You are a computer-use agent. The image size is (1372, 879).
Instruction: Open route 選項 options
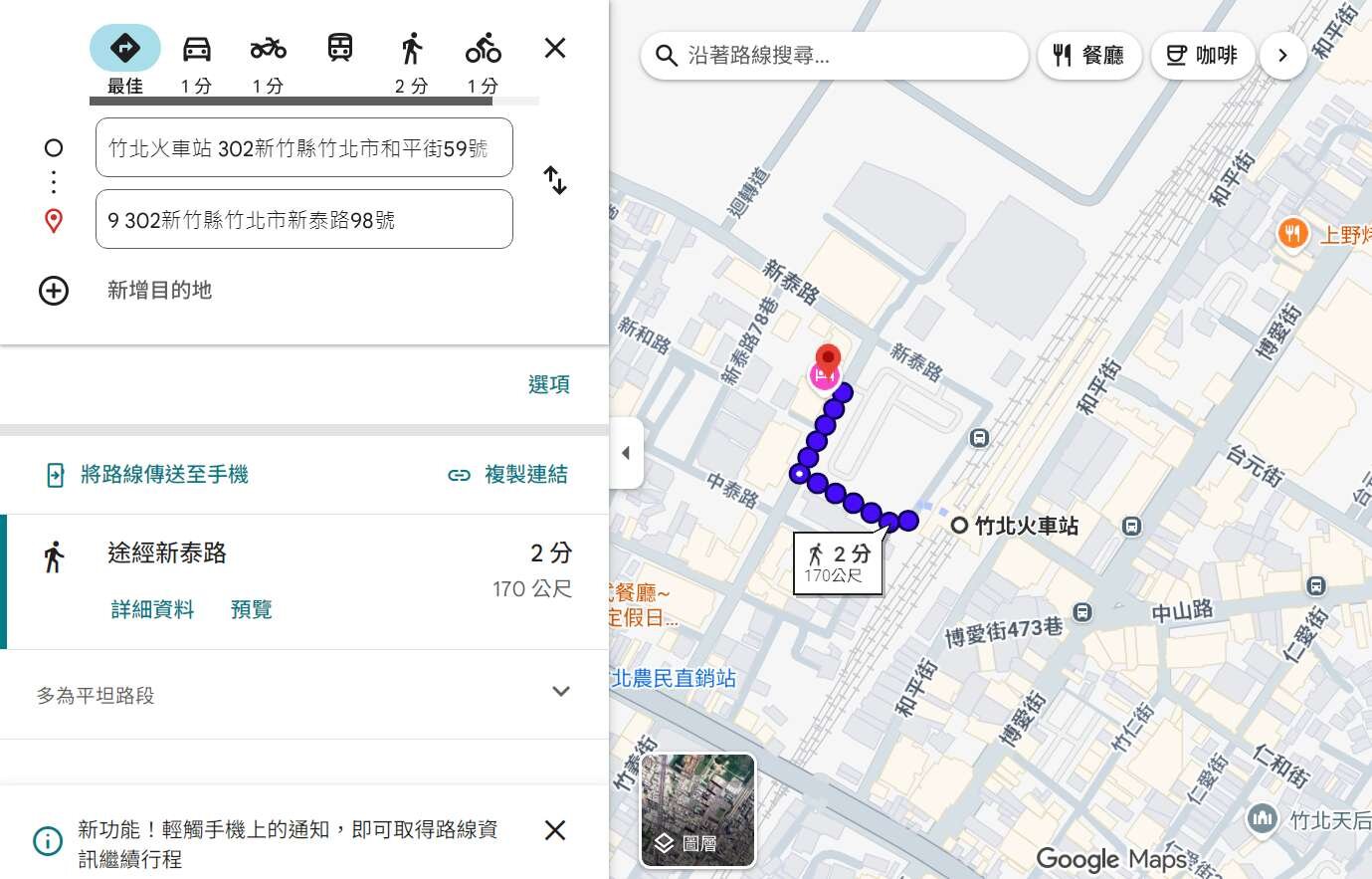coord(548,384)
